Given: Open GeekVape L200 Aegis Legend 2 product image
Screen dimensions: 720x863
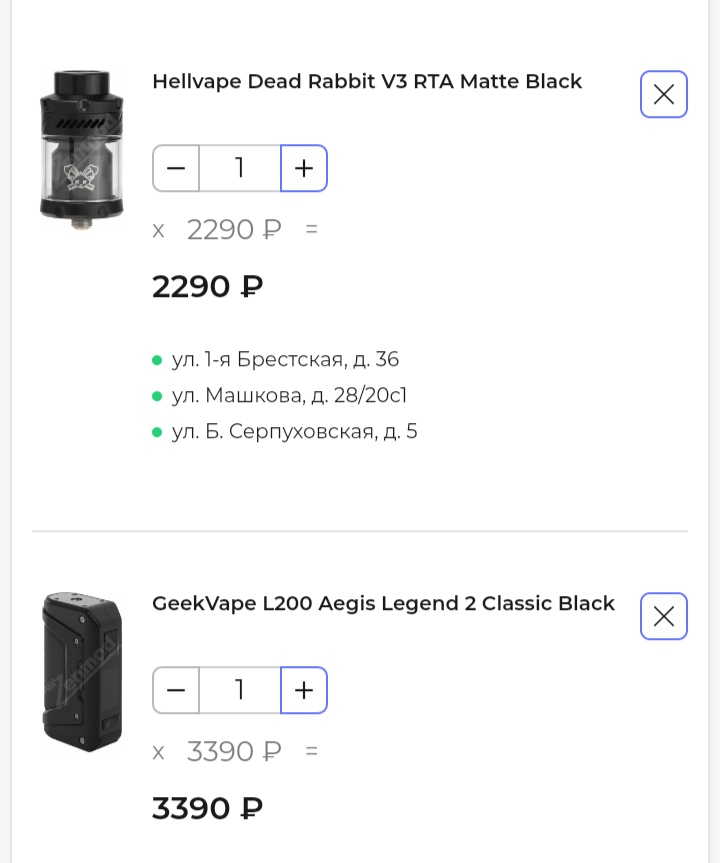Looking at the screenshot, I should tap(82, 672).
